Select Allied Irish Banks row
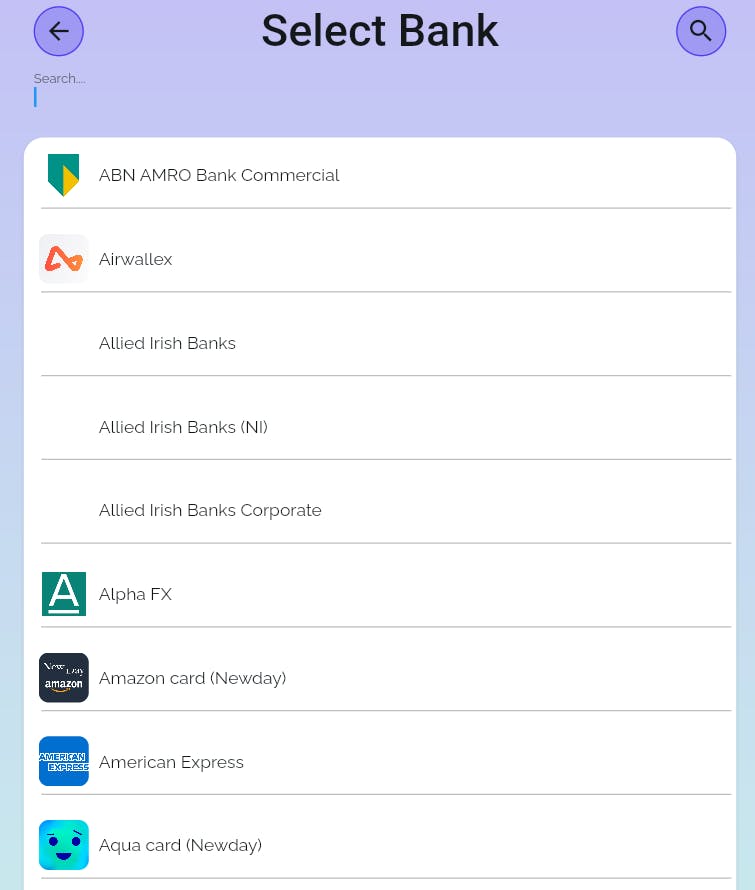 point(168,343)
